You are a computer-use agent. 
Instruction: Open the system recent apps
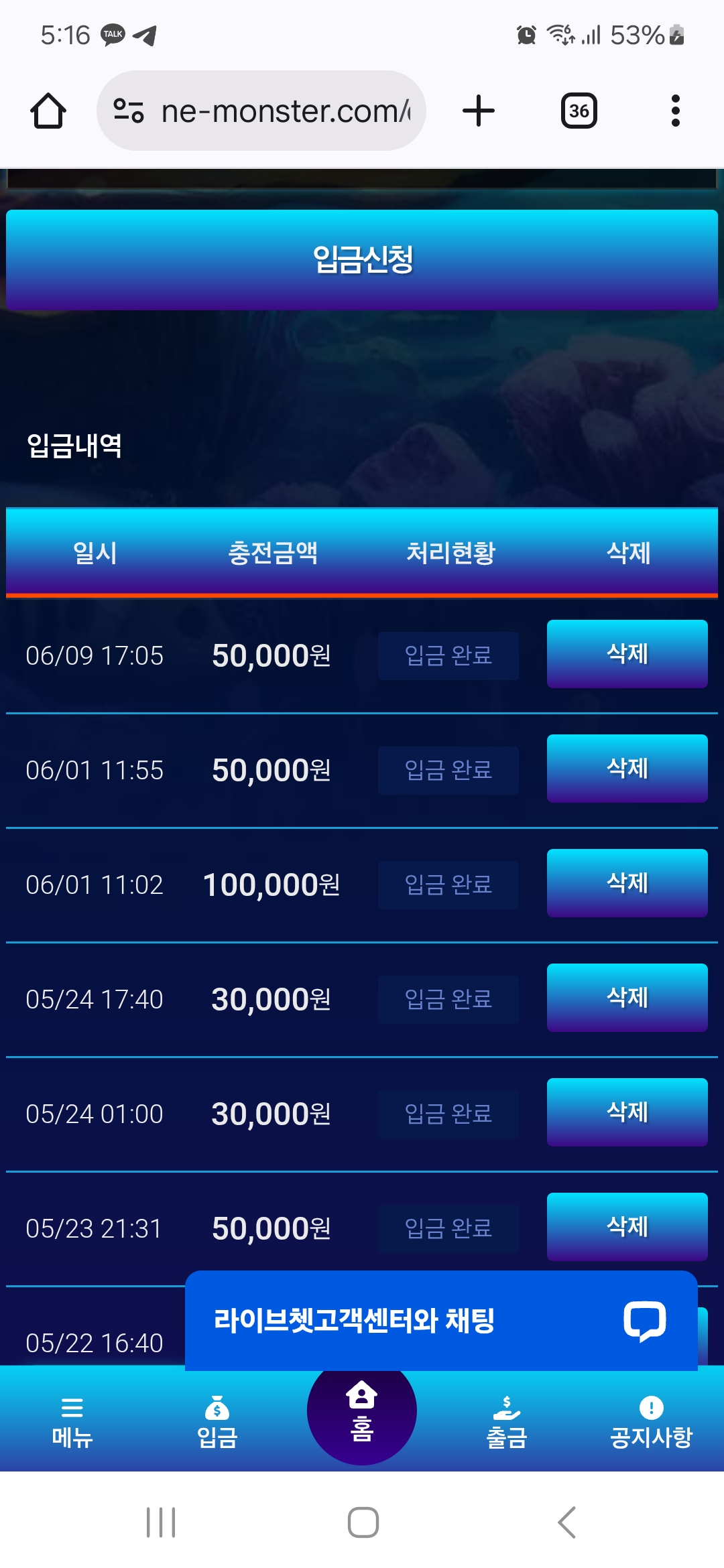click(161, 1522)
